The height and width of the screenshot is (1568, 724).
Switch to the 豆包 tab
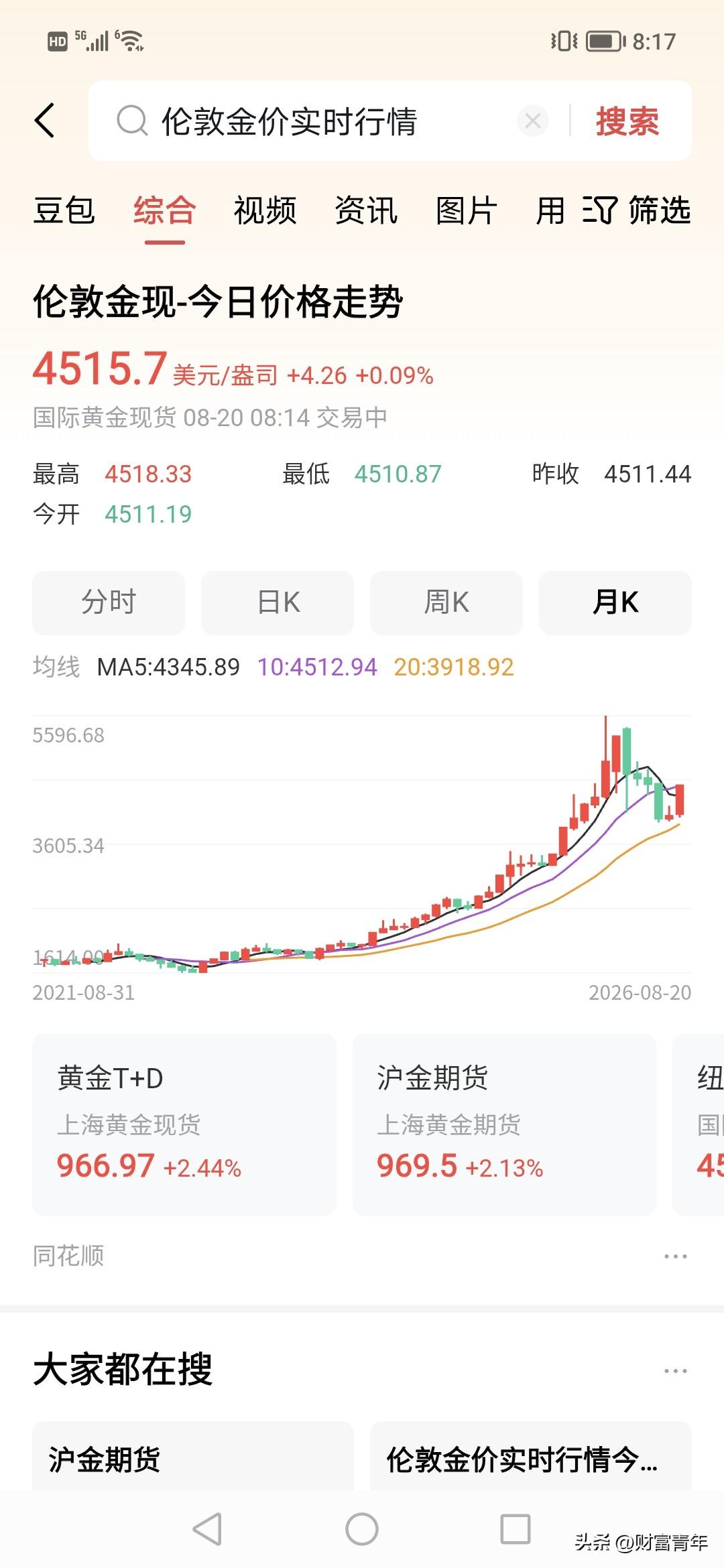(x=64, y=210)
